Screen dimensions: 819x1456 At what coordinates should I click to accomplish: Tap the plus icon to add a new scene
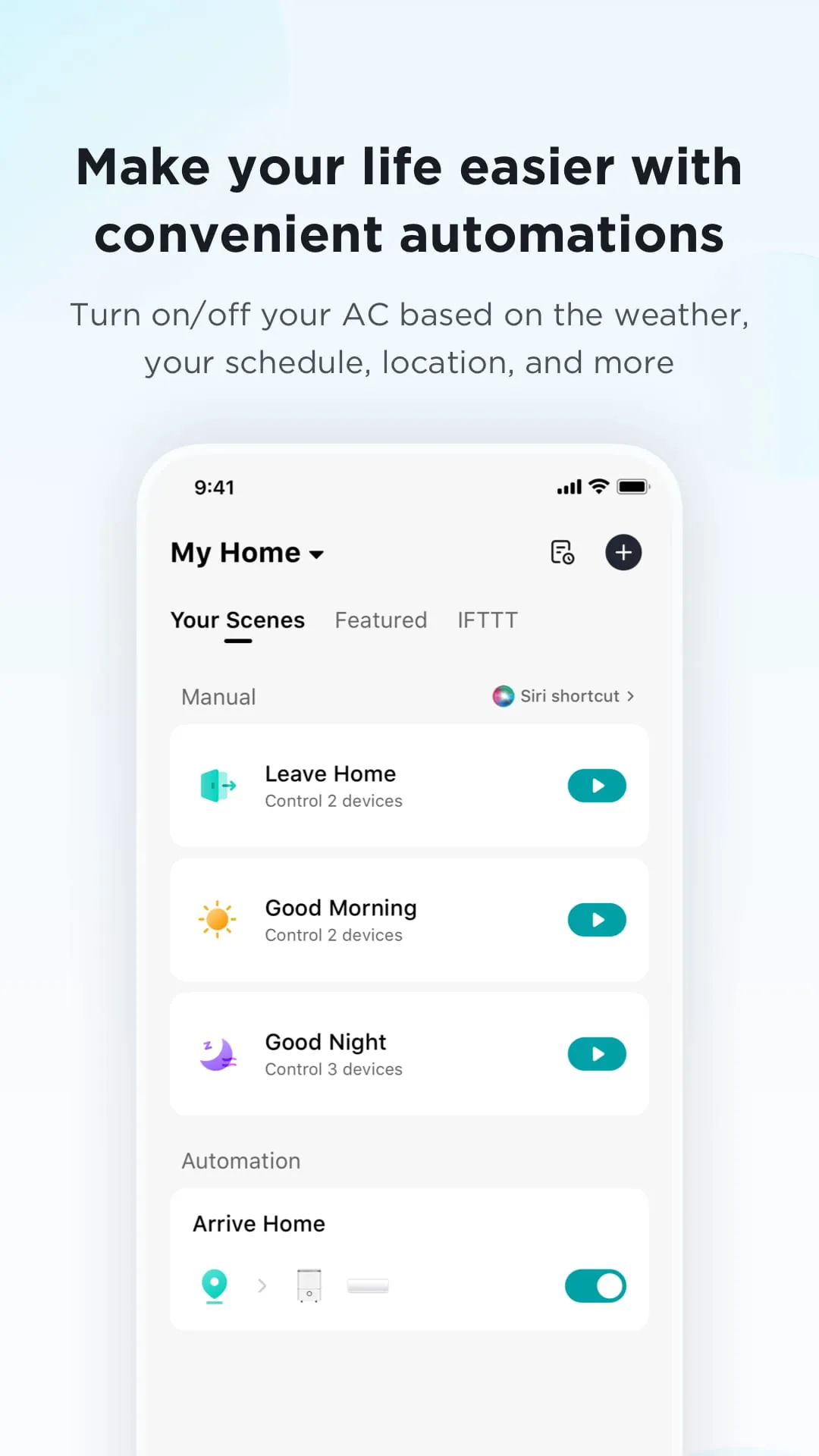click(x=623, y=552)
